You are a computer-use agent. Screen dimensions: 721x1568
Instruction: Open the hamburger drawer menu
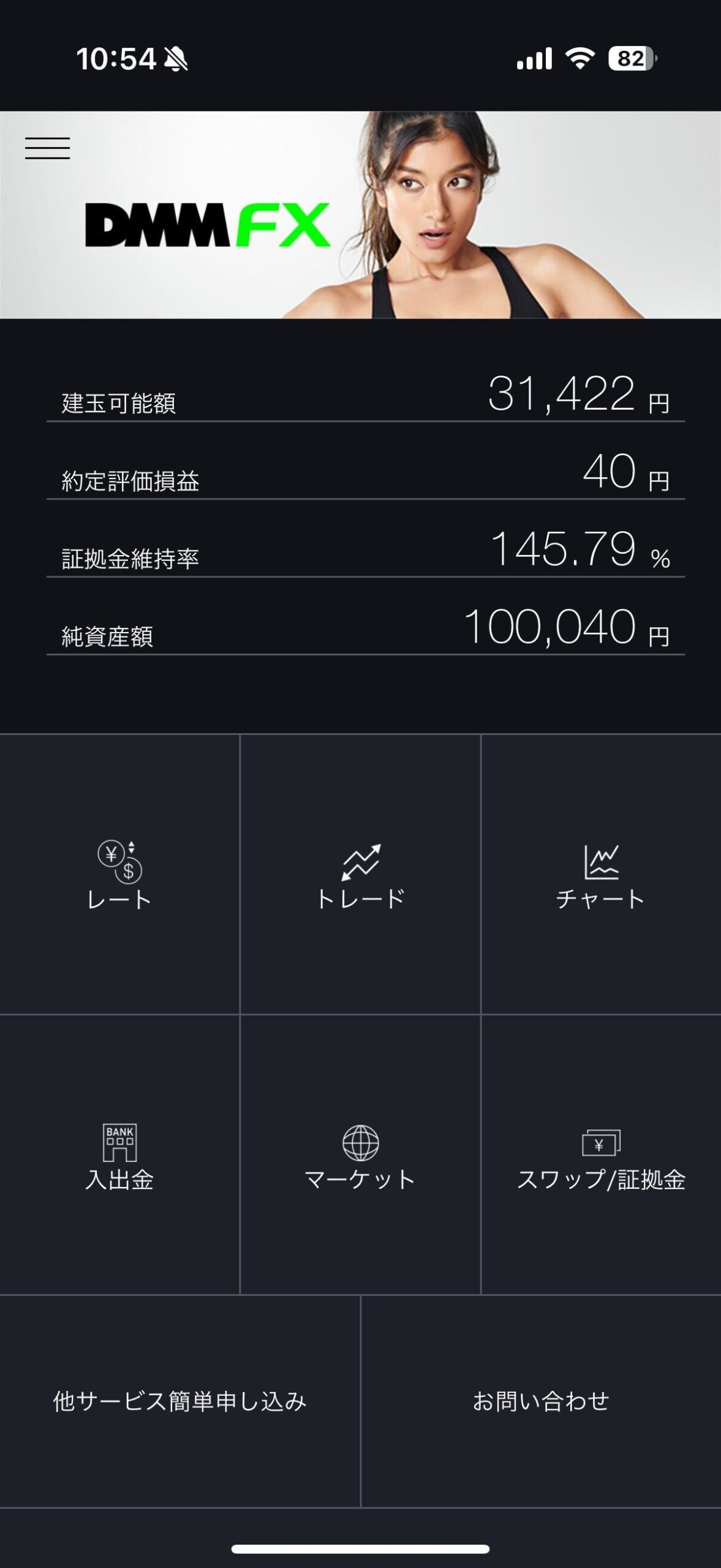tap(47, 148)
